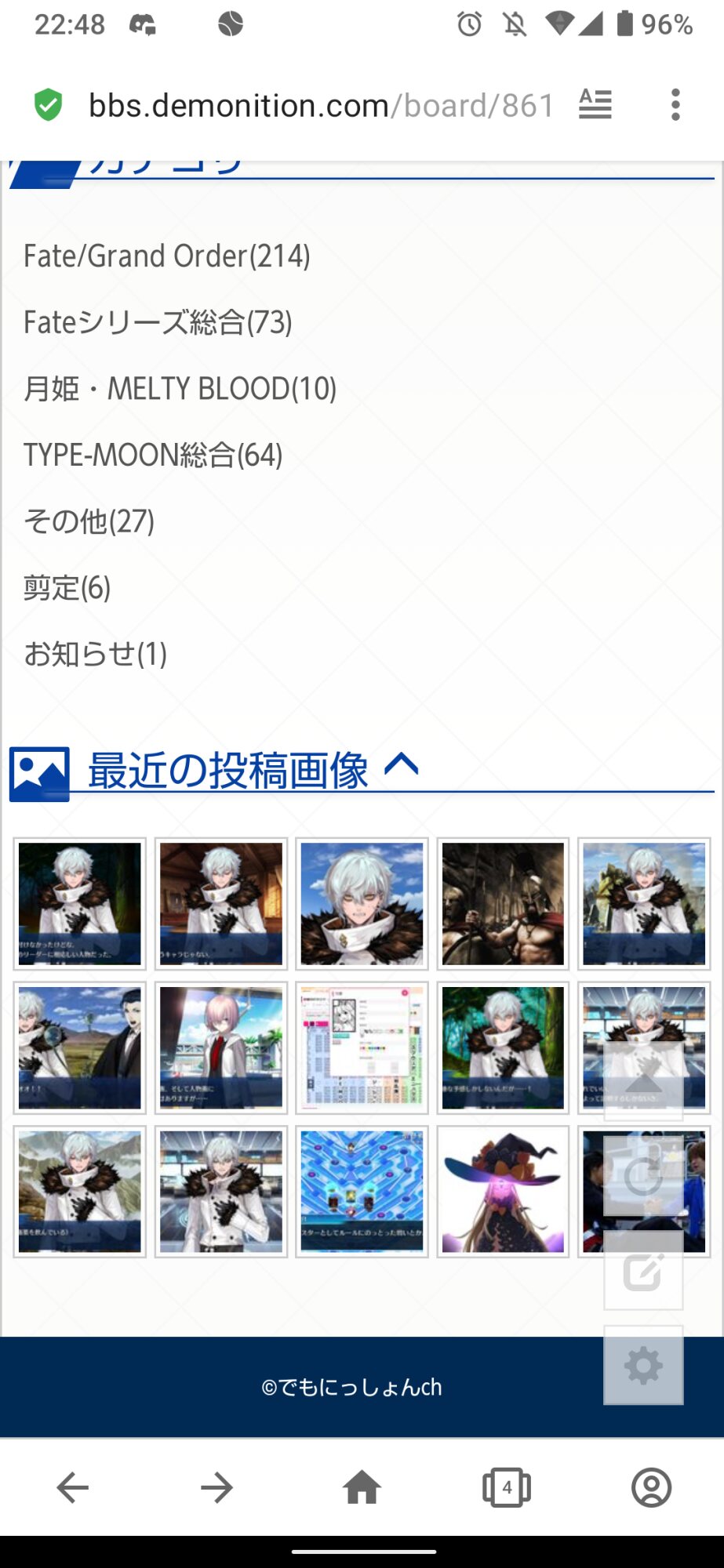Go to the その他 category
The image size is (724, 1568).
tap(89, 521)
